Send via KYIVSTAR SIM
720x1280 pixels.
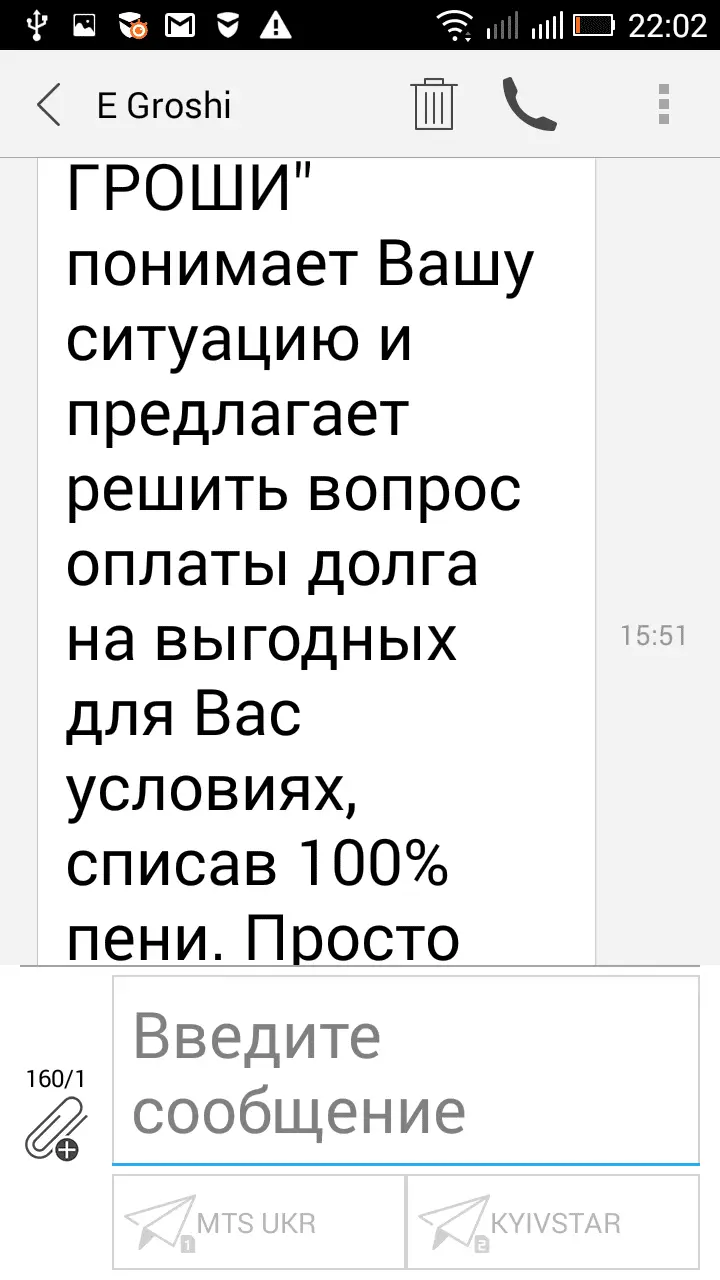click(x=553, y=1222)
